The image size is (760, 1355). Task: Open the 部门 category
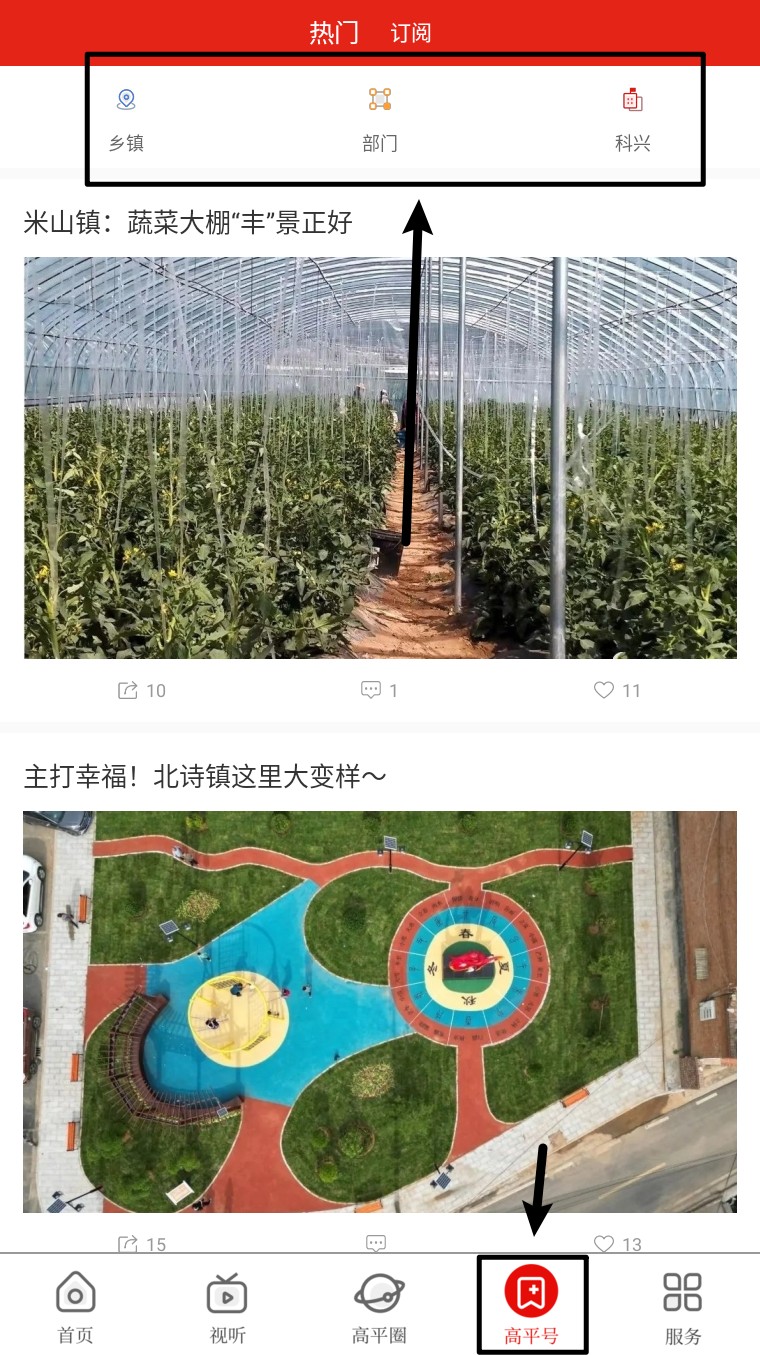coord(379,120)
